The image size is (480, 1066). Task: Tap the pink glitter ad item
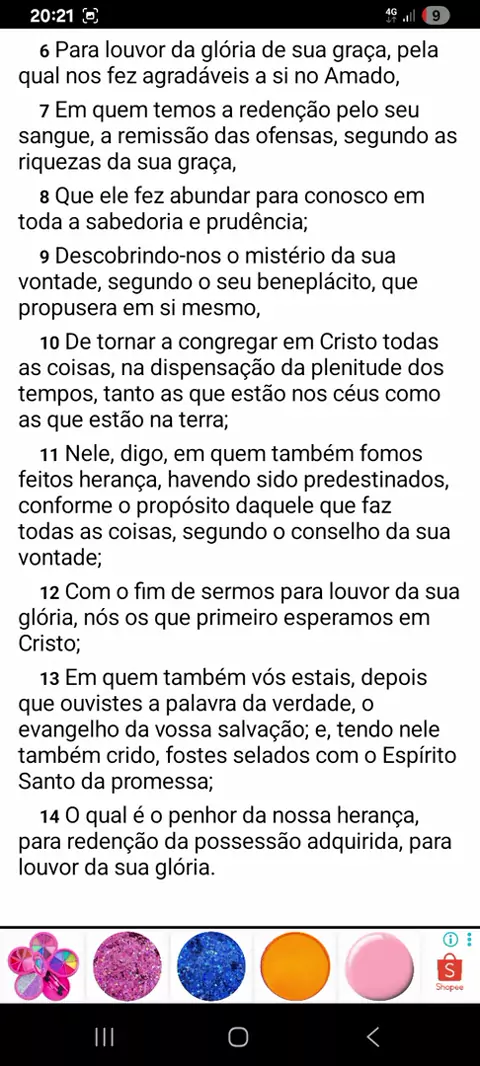(x=126, y=965)
